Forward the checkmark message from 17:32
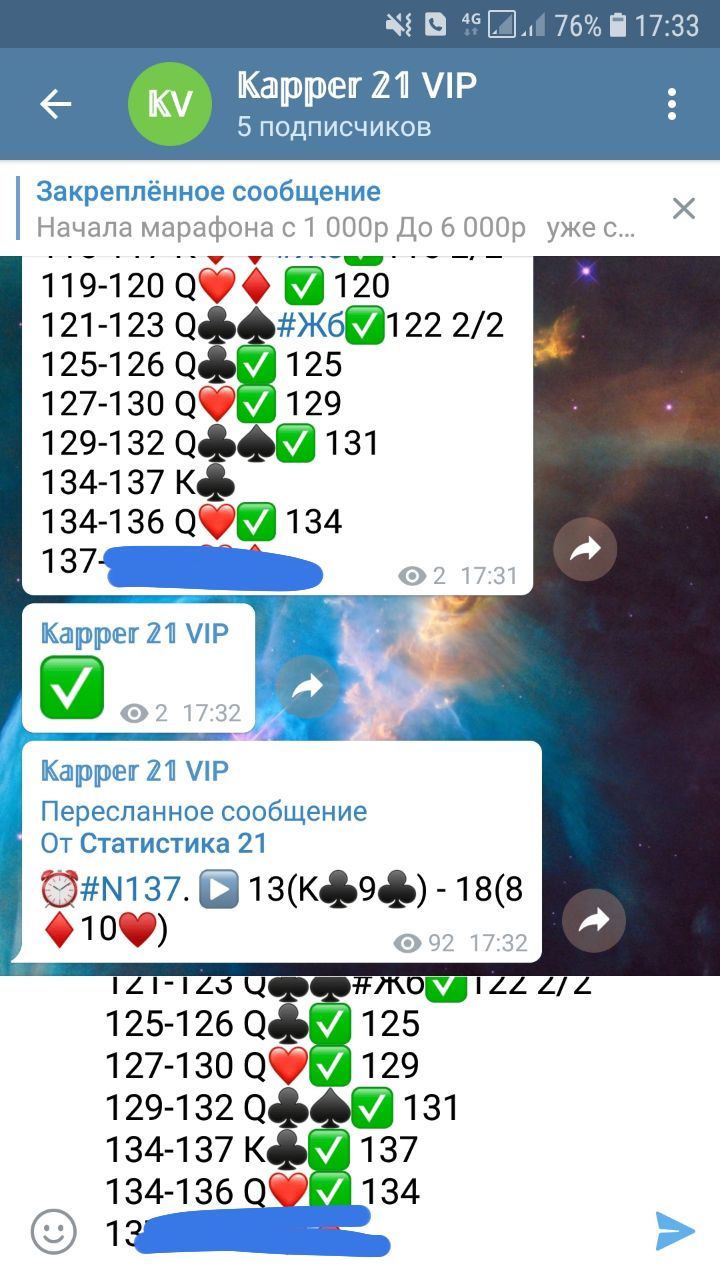This screenshot has height=1280, width=720. [x=307, y=686]
